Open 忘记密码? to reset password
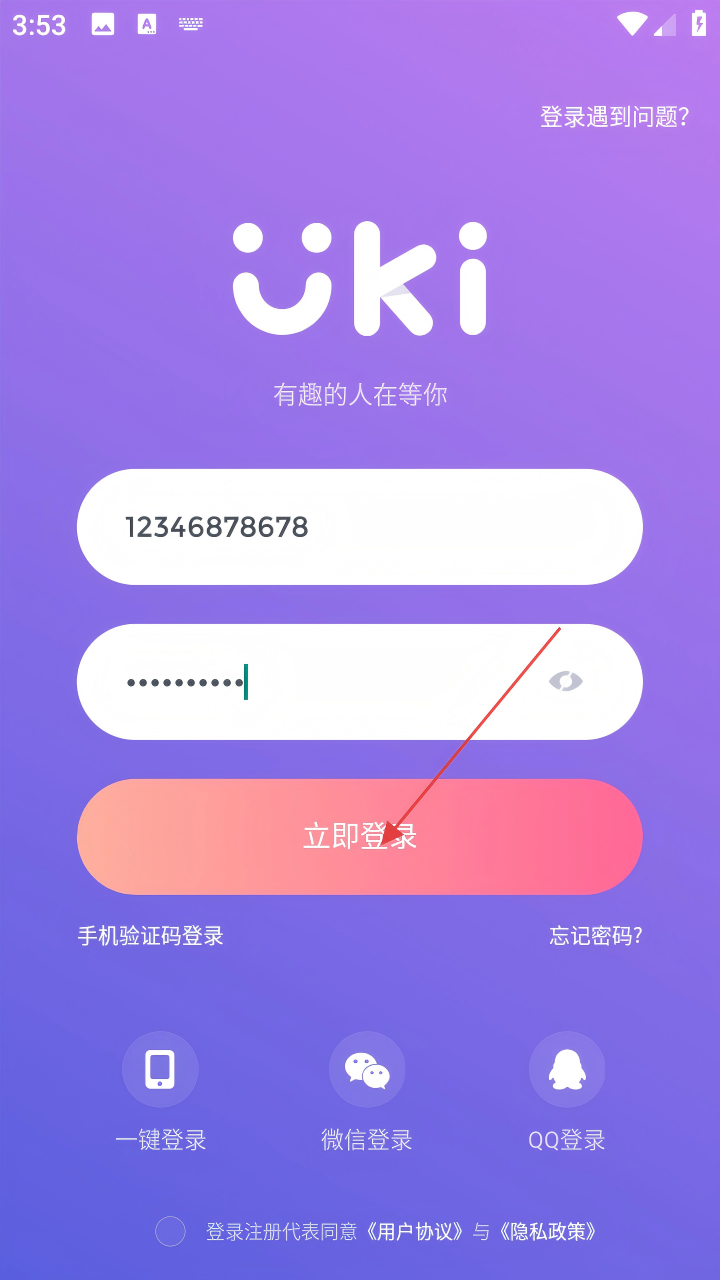The image size is (720, 1280). (595, 936)
